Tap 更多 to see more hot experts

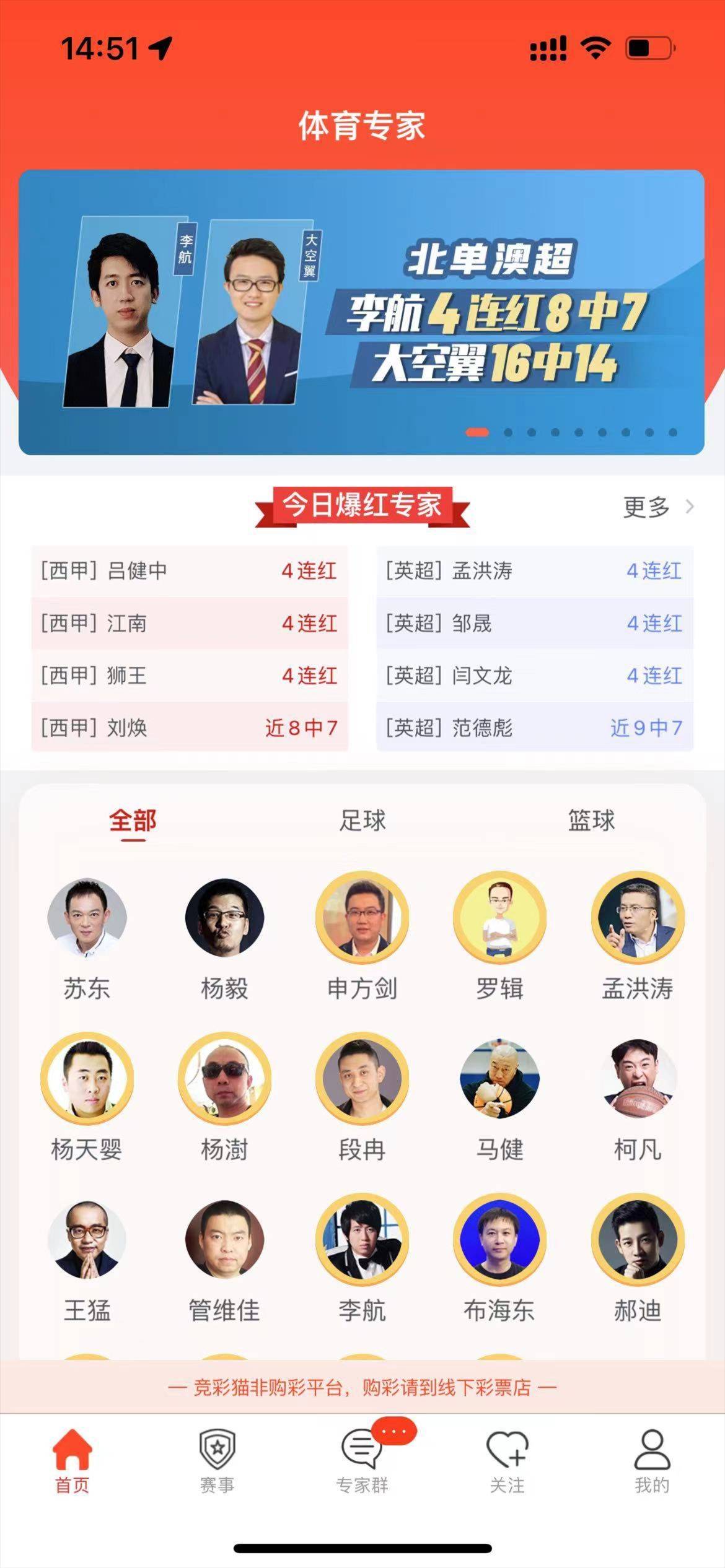[657, 507]
